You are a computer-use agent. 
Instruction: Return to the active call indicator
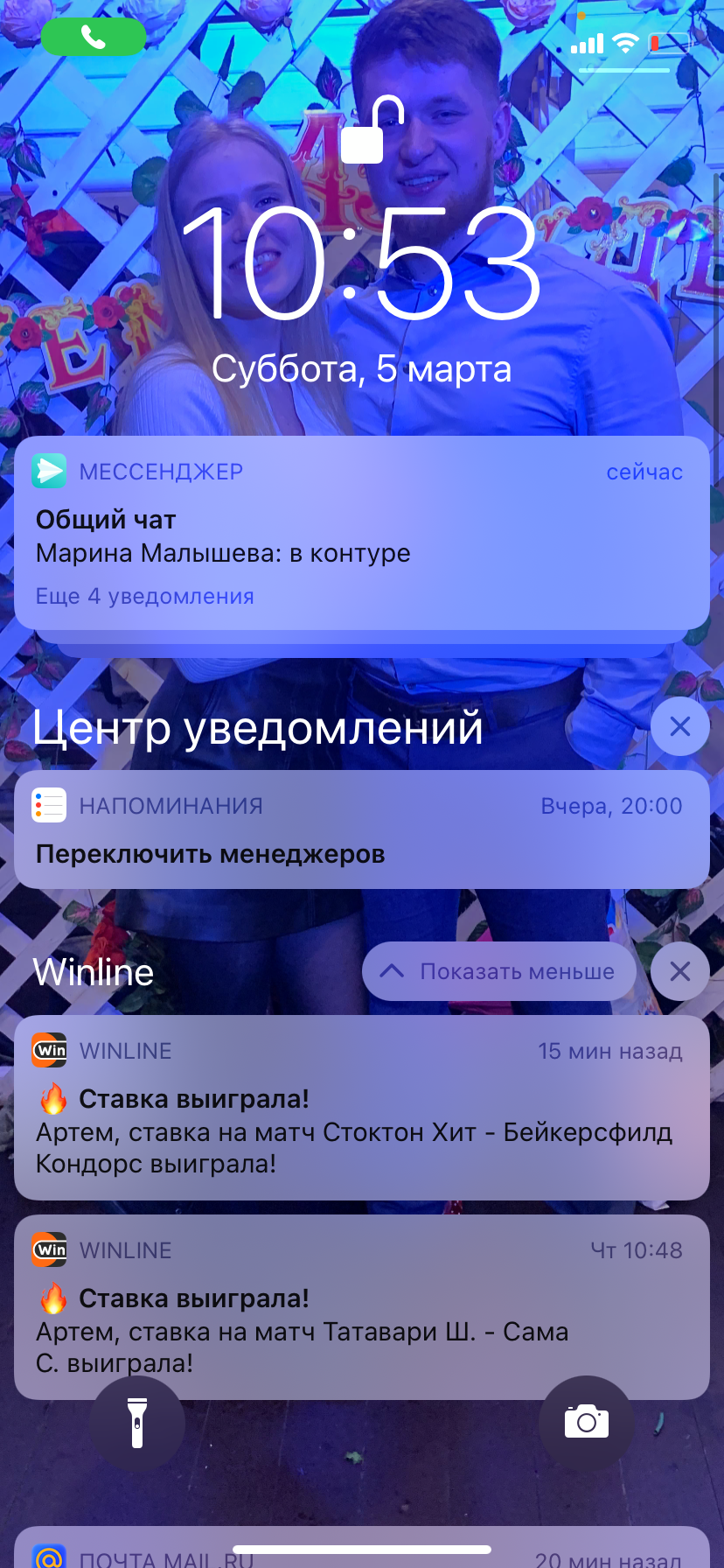94,37
